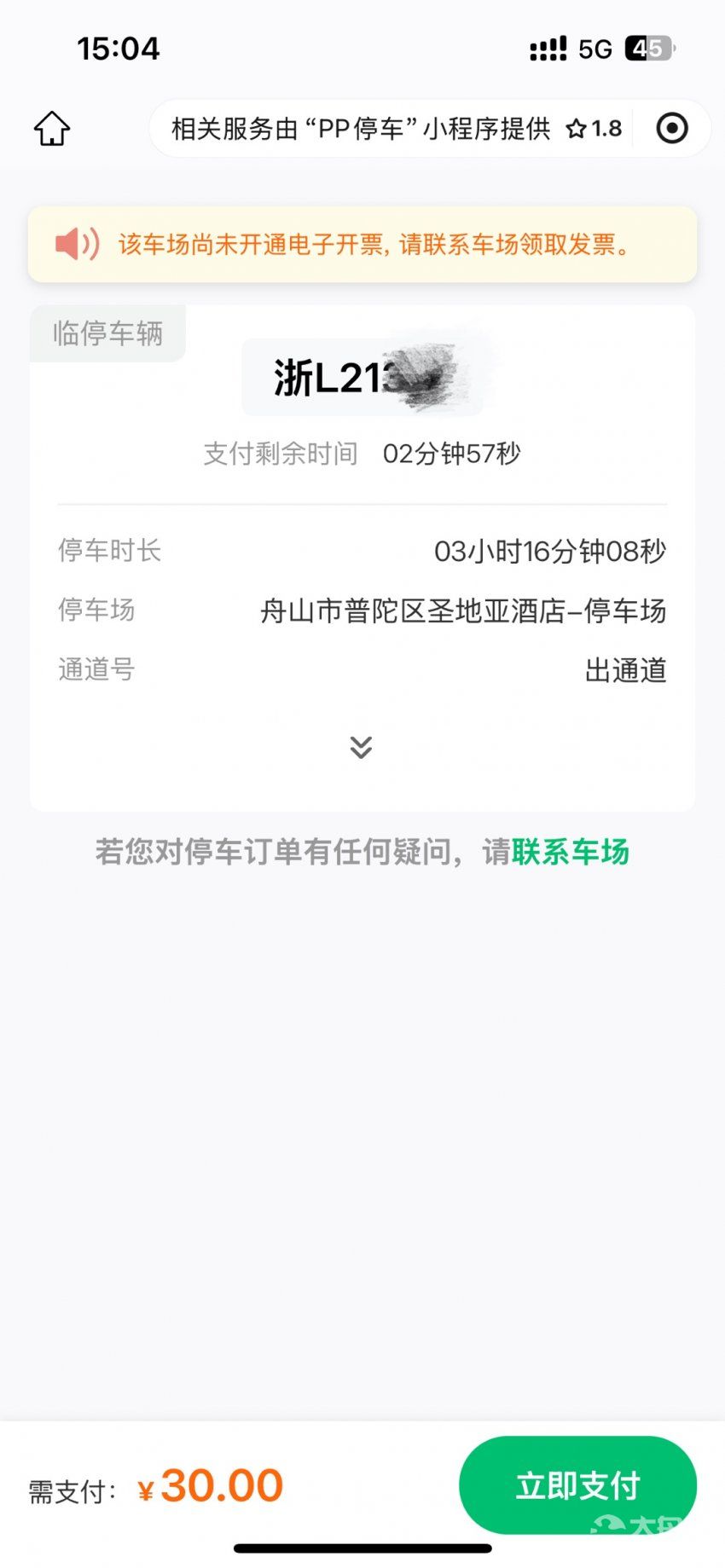
Task: Close the mini program via circle icon
Action: coord(672,129)
